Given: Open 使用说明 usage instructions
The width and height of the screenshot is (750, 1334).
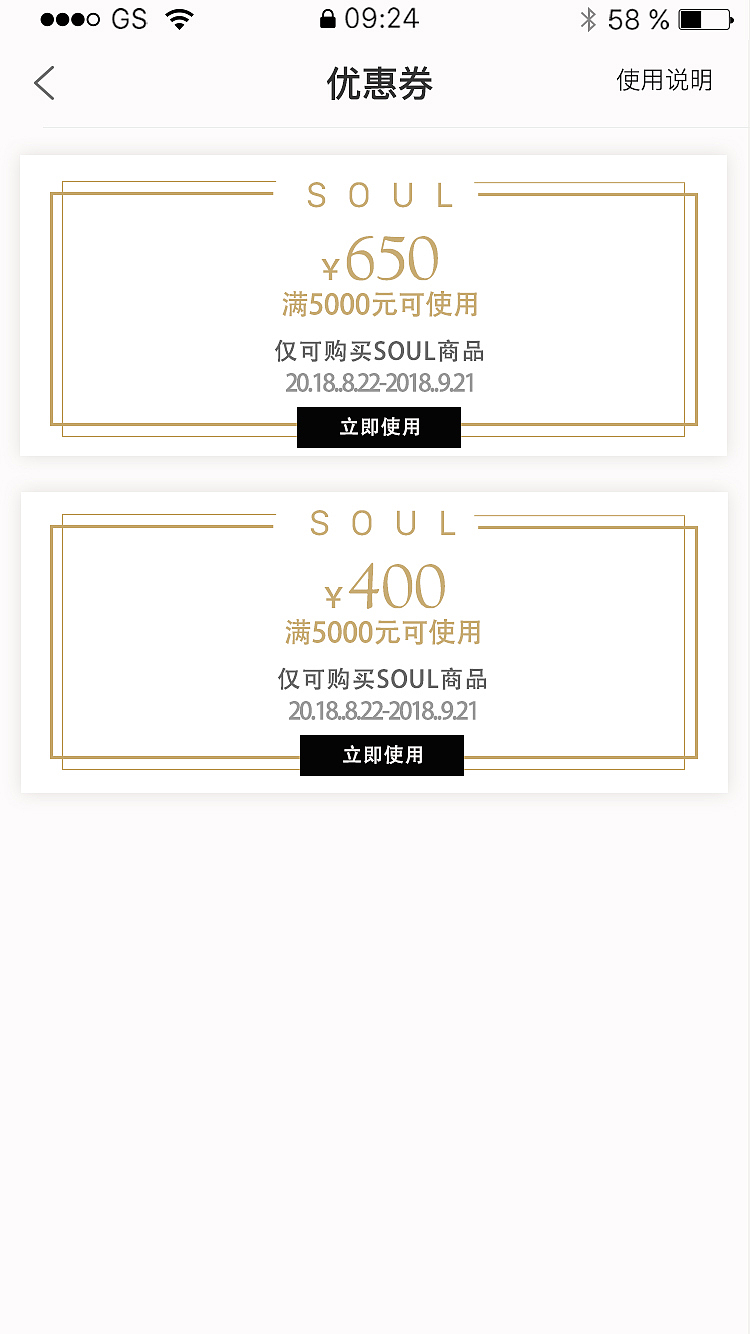Looking at the screenshot, I should point(664,81).
